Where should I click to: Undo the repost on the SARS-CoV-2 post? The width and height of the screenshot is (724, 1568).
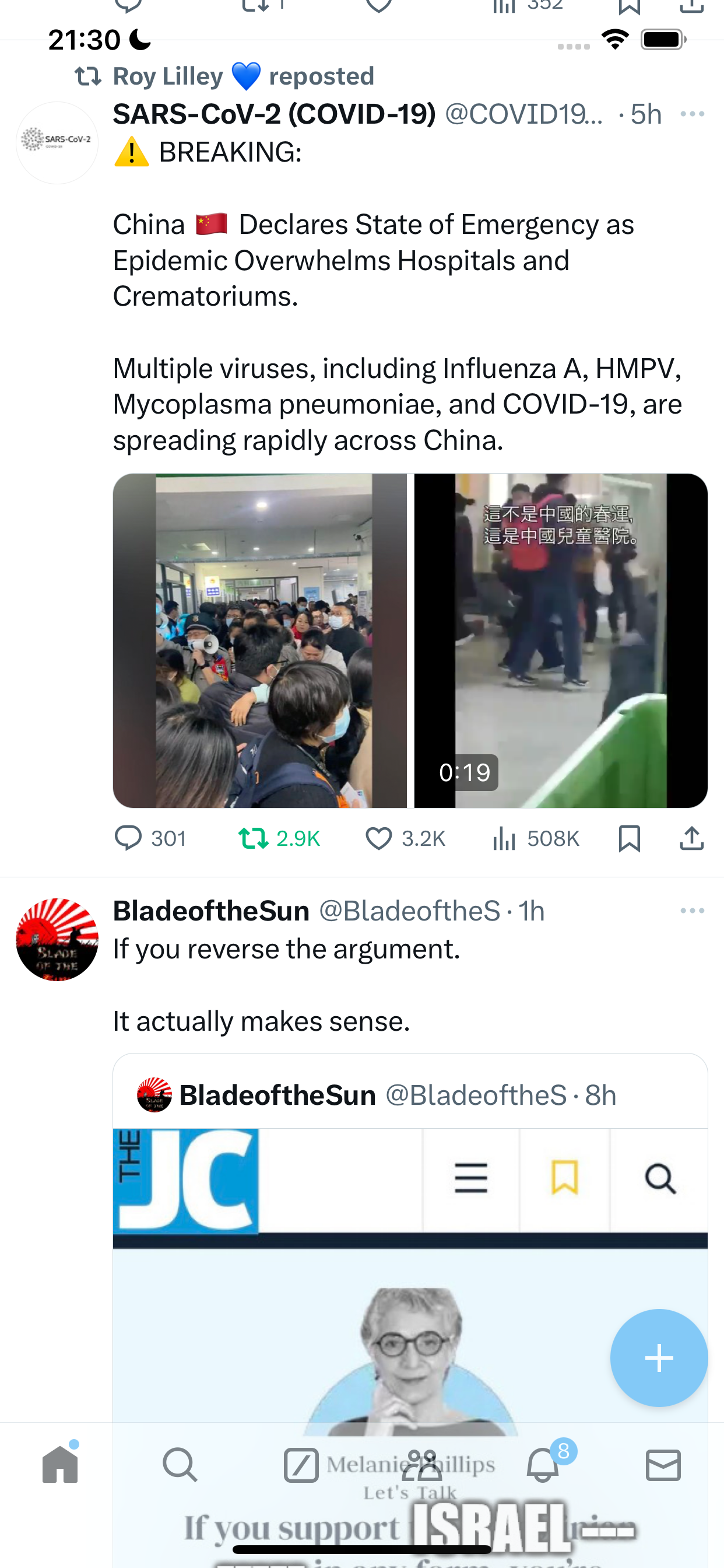point(279,839)
